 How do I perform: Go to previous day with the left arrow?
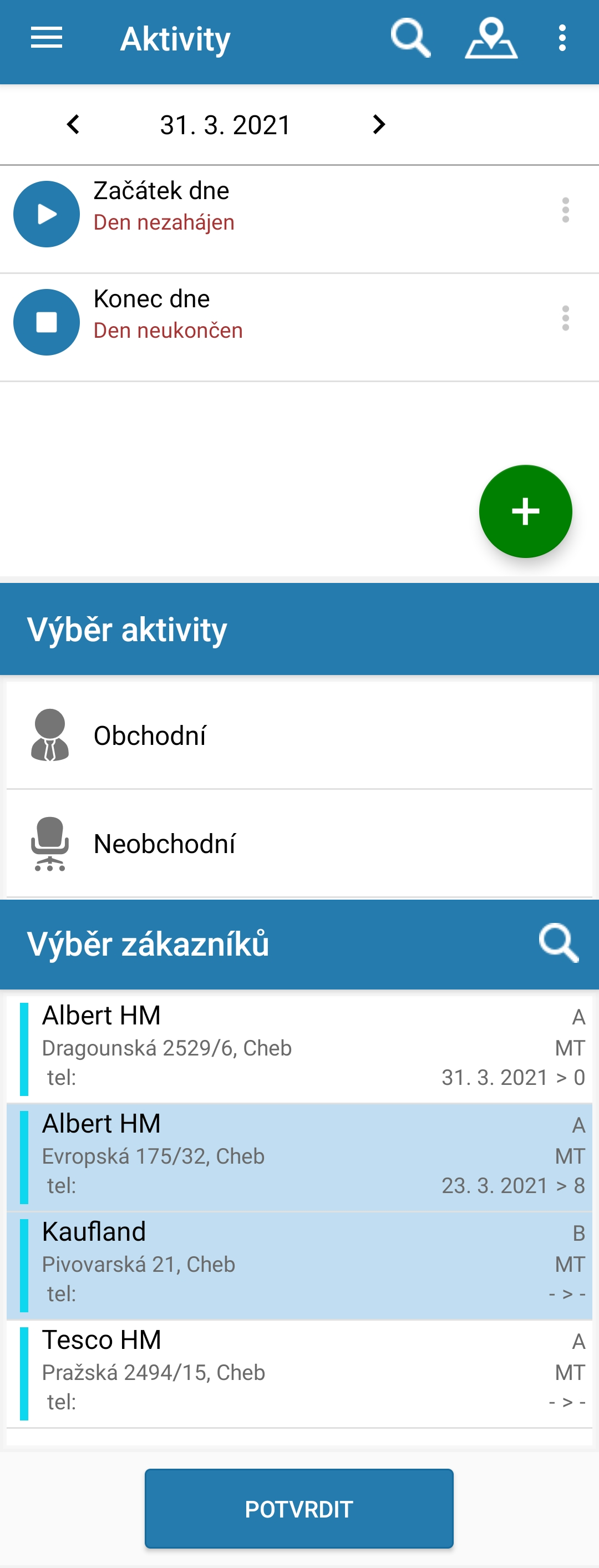click(x=73, y=125)
